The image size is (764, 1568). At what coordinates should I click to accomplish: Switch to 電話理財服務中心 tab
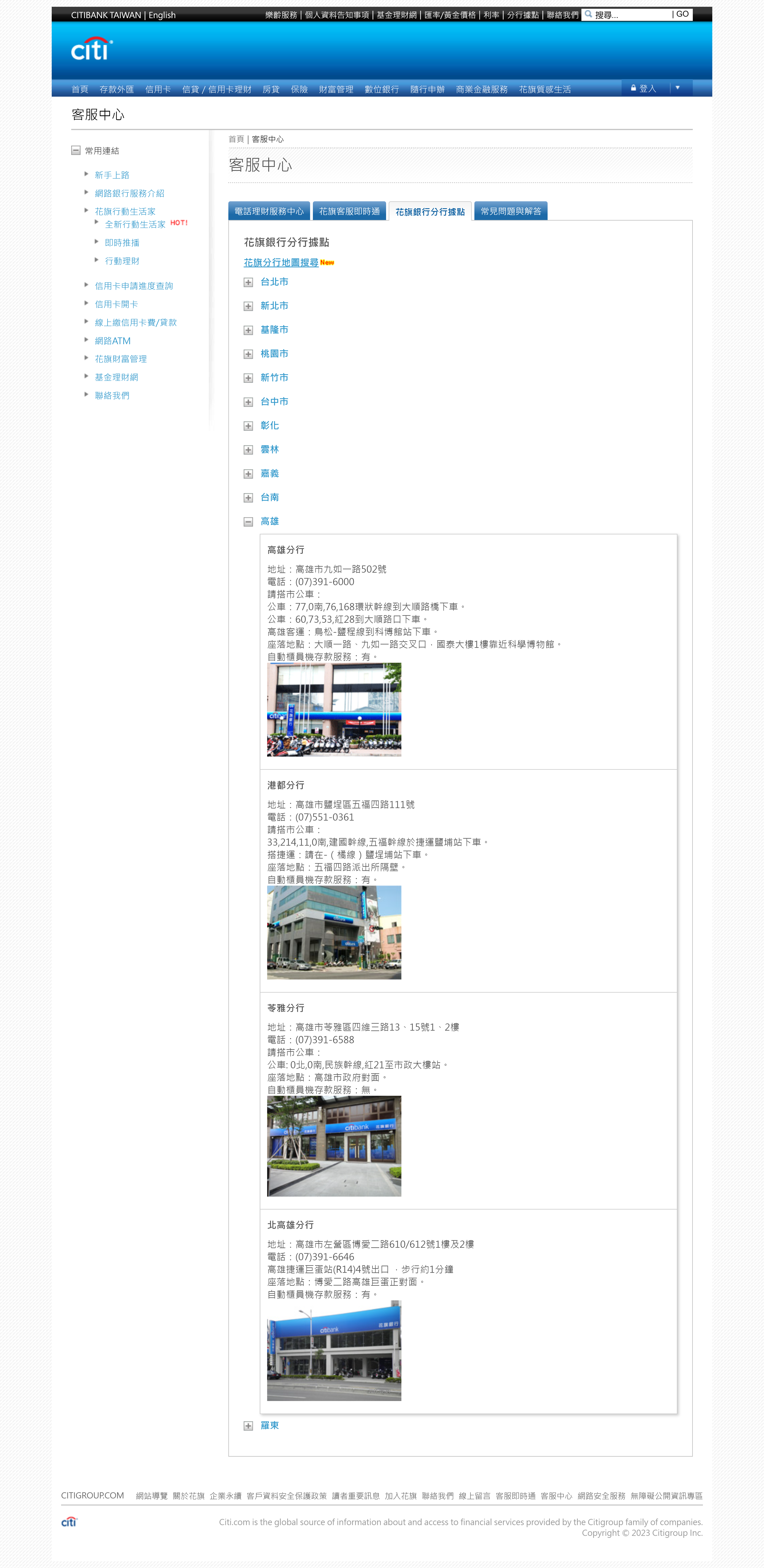[x=269, y=211]
